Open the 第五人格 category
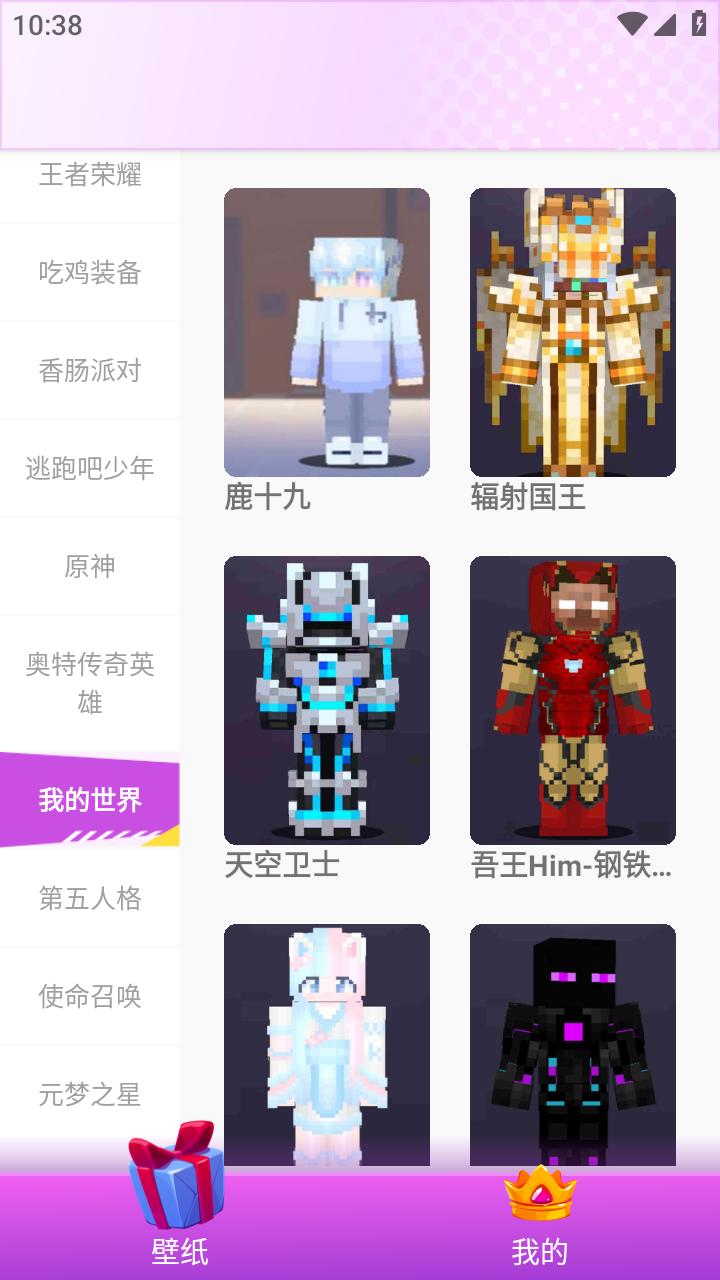Screen dimensions: 720x1280 coord(90,898)
